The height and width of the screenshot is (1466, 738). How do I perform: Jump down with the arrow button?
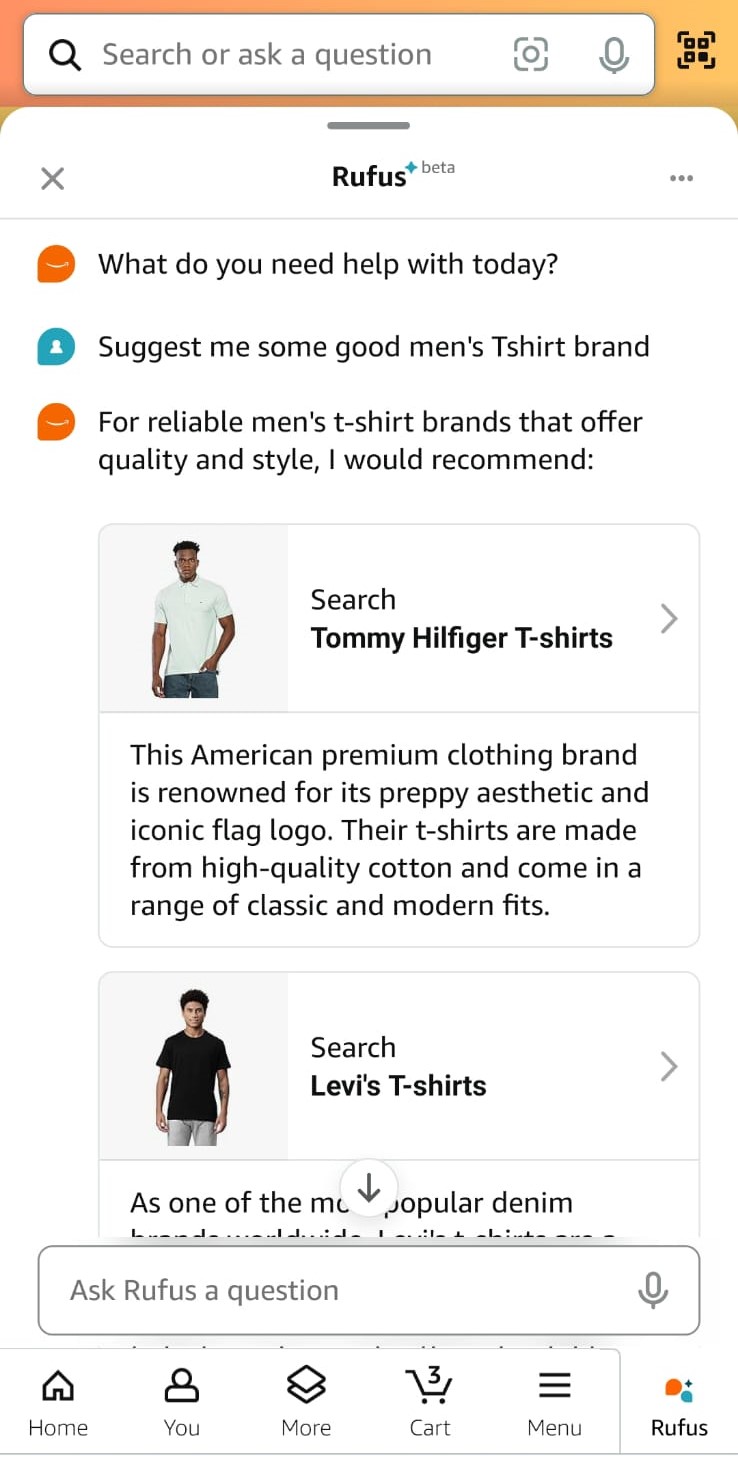(369, 1188)
